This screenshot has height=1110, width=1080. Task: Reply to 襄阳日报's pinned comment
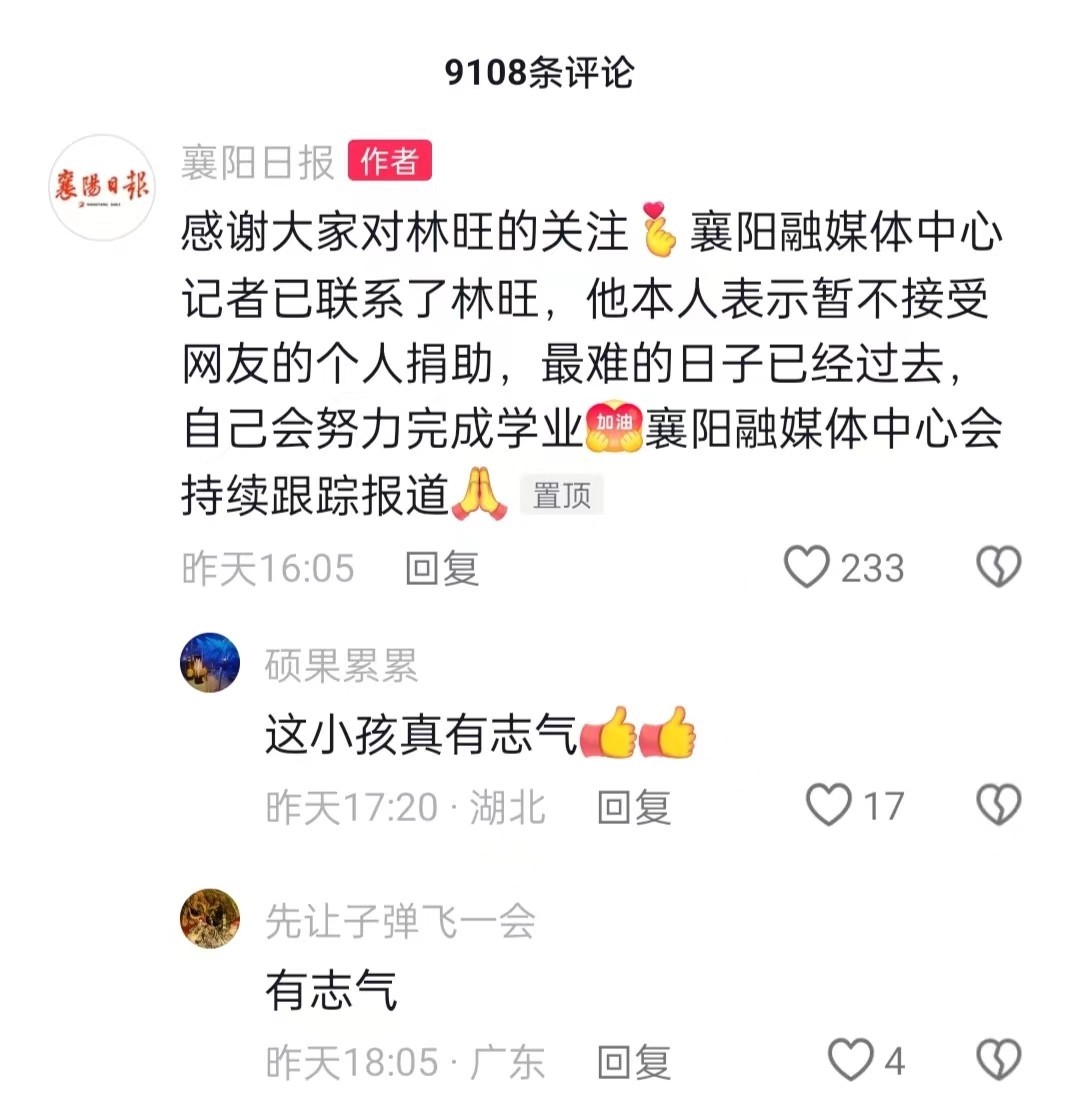(441, 569)
